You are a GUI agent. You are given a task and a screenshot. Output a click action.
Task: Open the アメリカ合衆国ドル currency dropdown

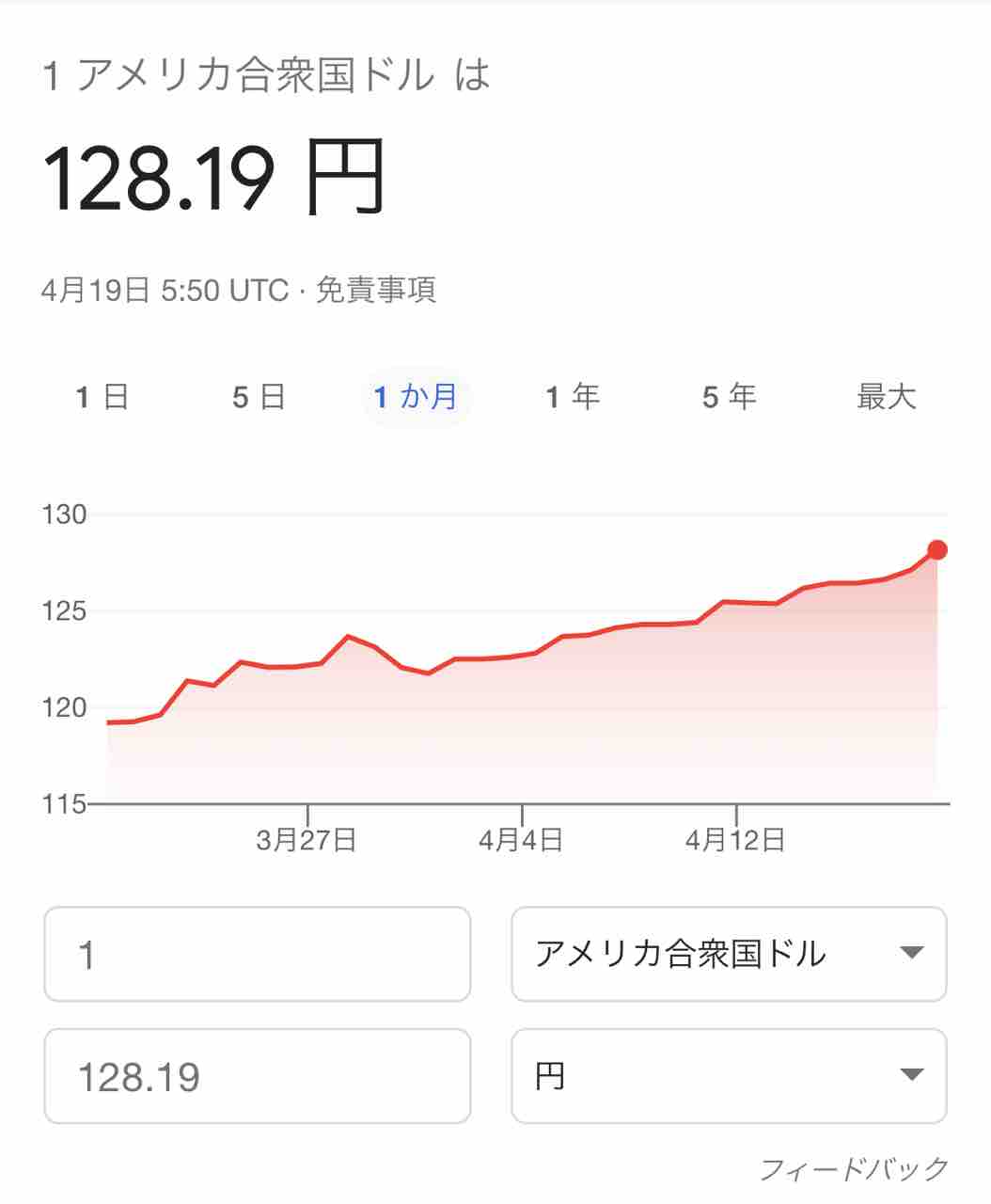click(729, 955)
